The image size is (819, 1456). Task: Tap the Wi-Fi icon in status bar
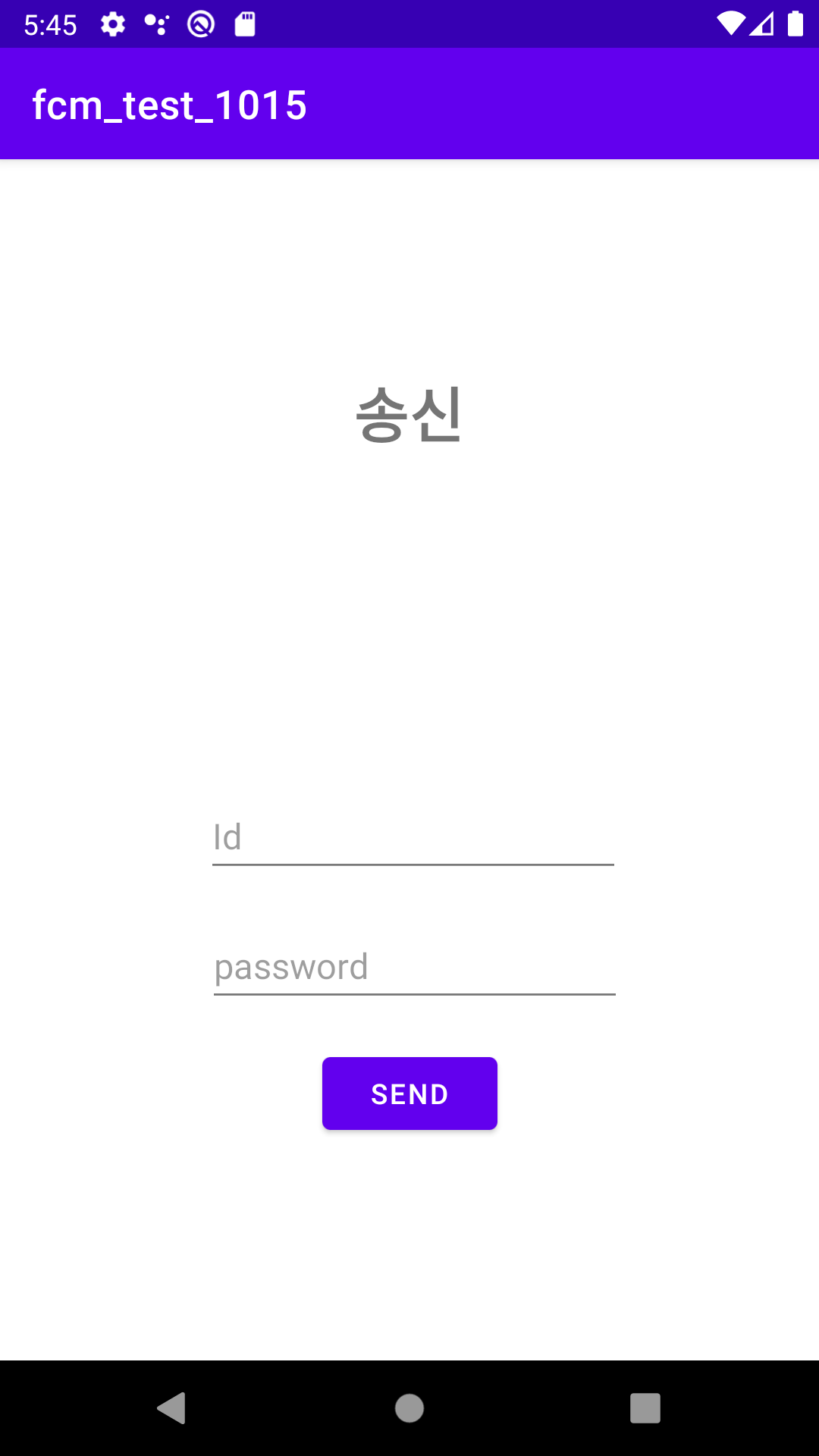[731, 24]
